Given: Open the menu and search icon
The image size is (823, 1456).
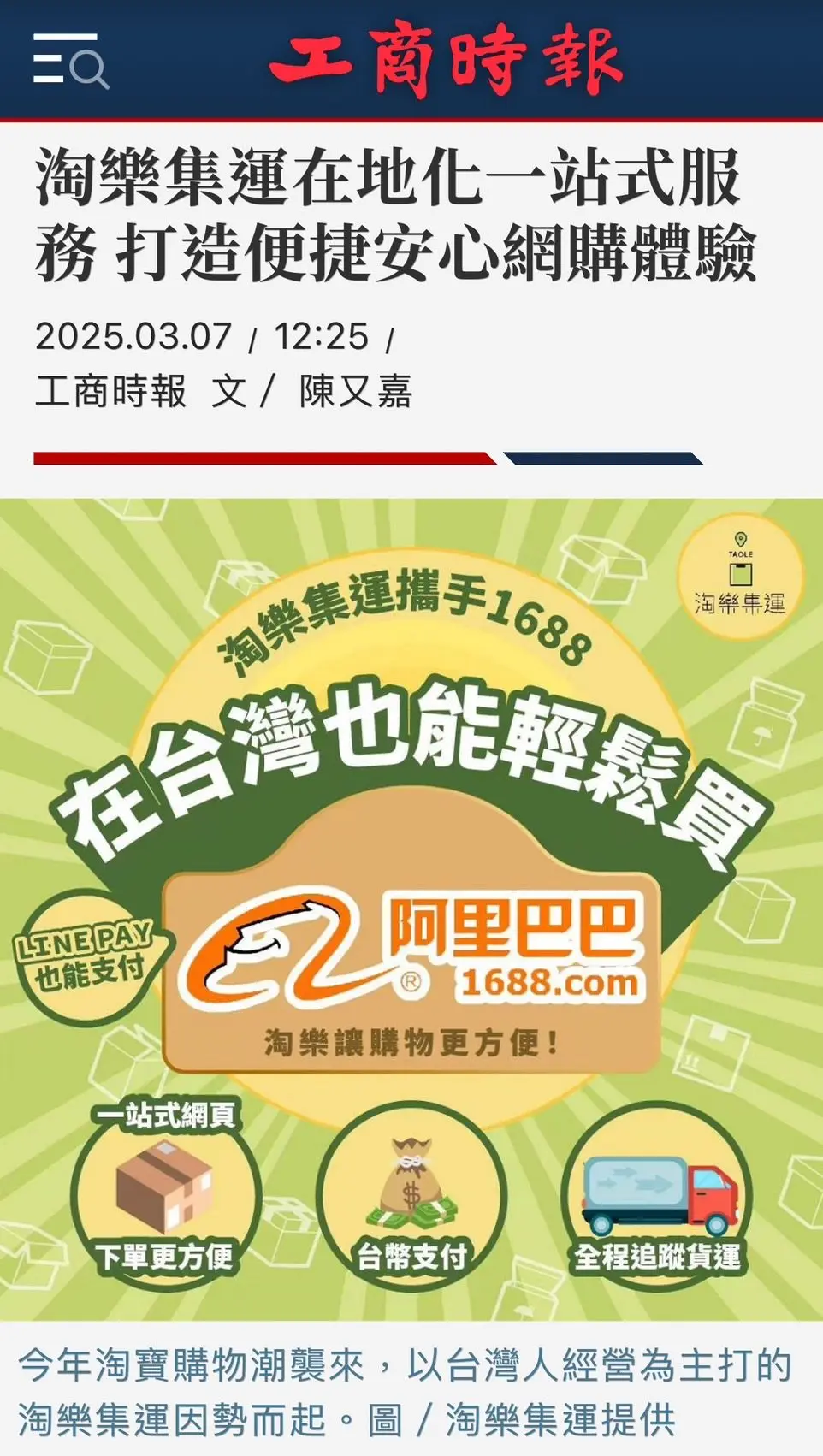Looking at the screenshot, I should (70, 60).
